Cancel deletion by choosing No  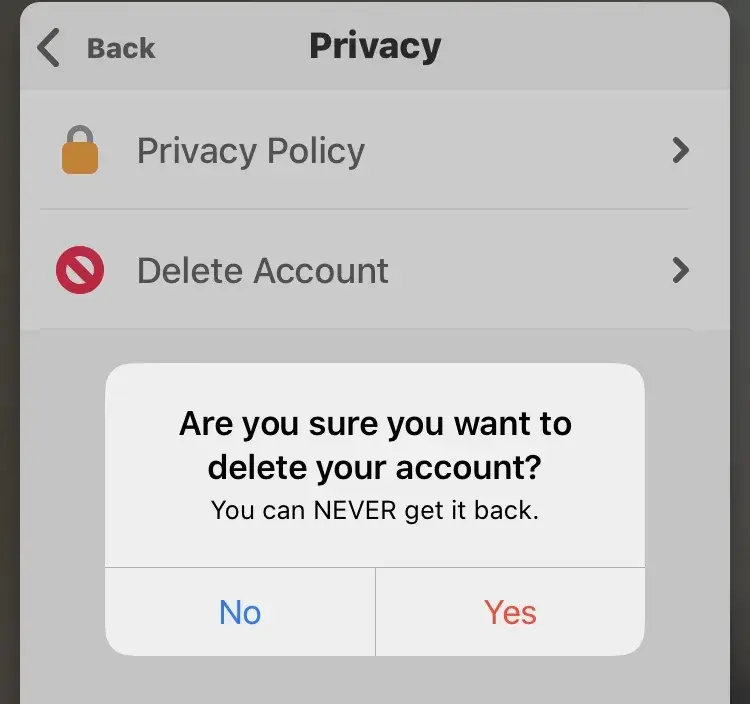pyautogui.click(x=240, y=612)
